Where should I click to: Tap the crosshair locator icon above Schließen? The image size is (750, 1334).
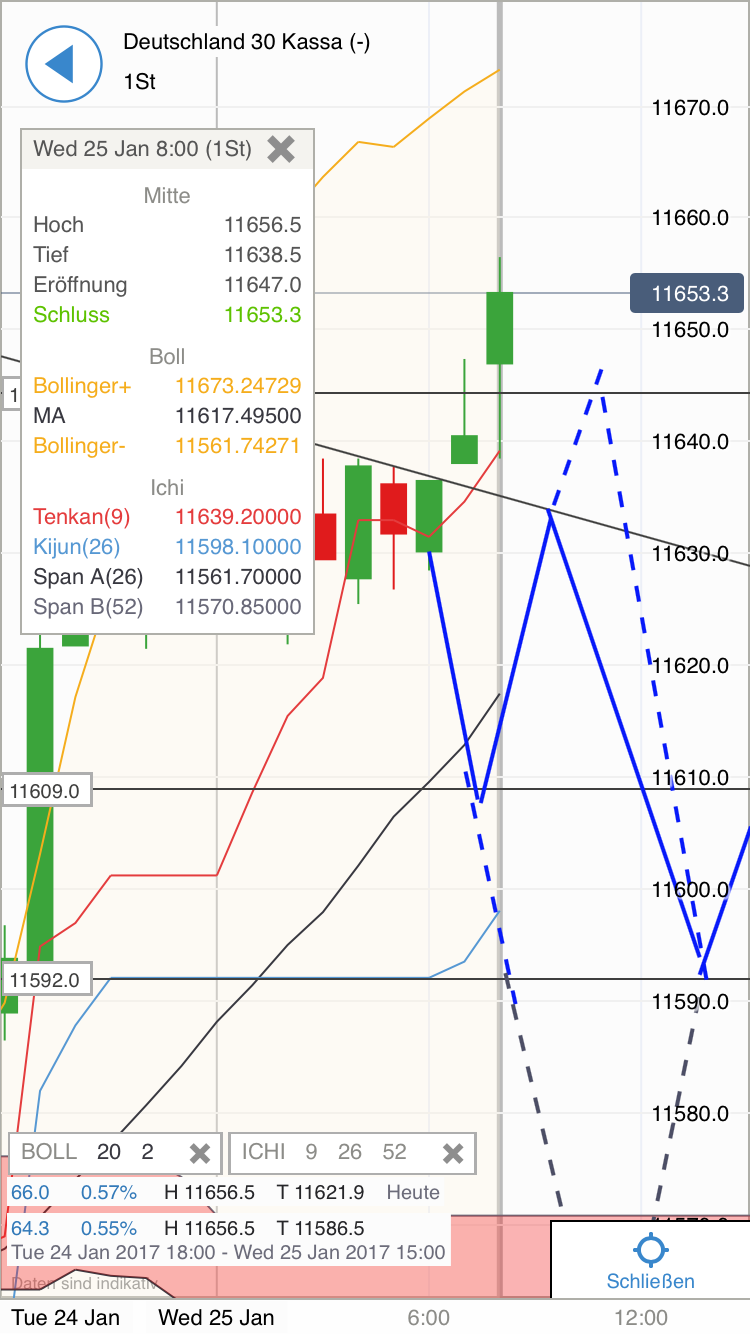click(649, 1249)
